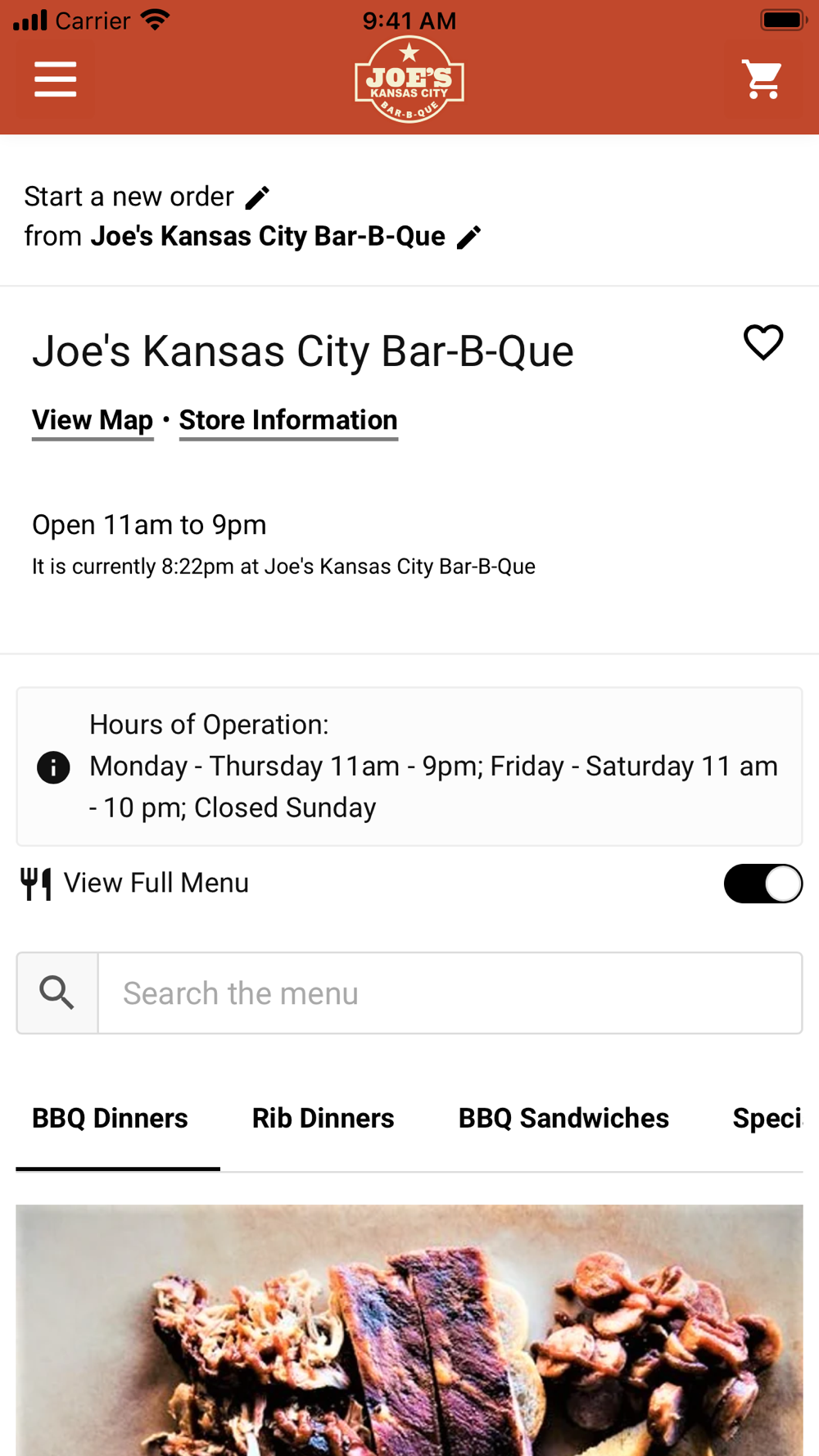Screen dimensions: 819x1456
Task: Switch to the BBQ Sandwiches tab
Action: pyautogui.click(x=563, y=1119)
